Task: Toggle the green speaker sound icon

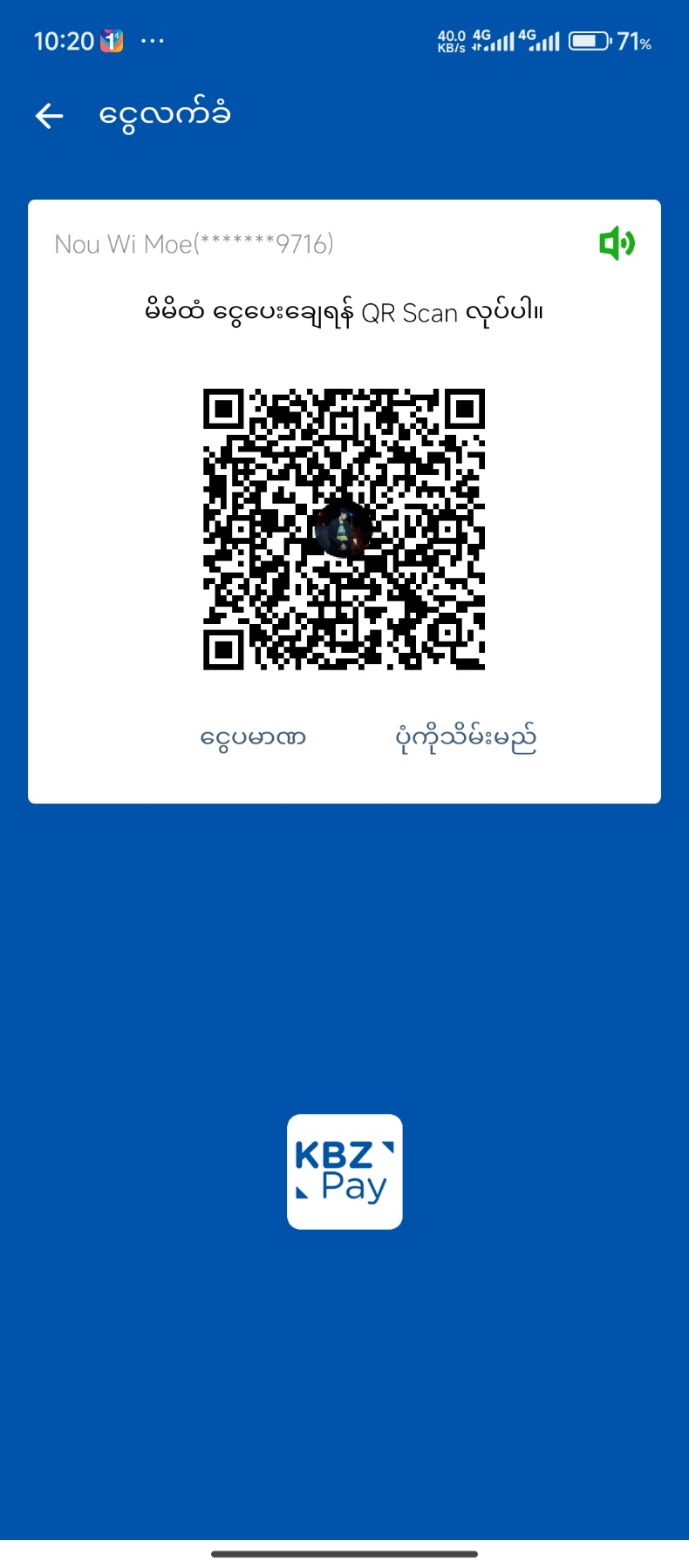Action: coord(617,243)
